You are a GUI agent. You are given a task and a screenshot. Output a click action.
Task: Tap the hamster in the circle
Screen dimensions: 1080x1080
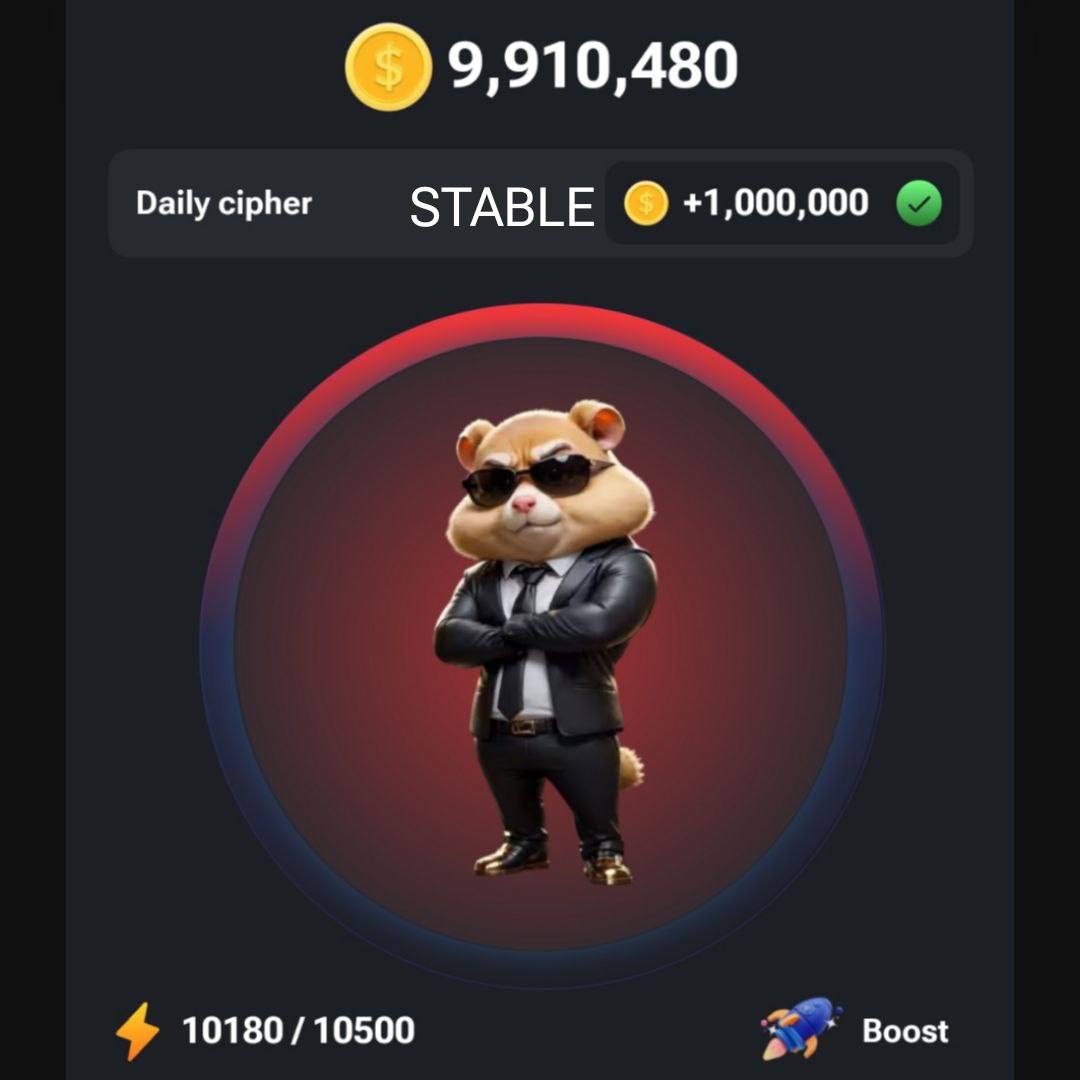click(541, 640)
